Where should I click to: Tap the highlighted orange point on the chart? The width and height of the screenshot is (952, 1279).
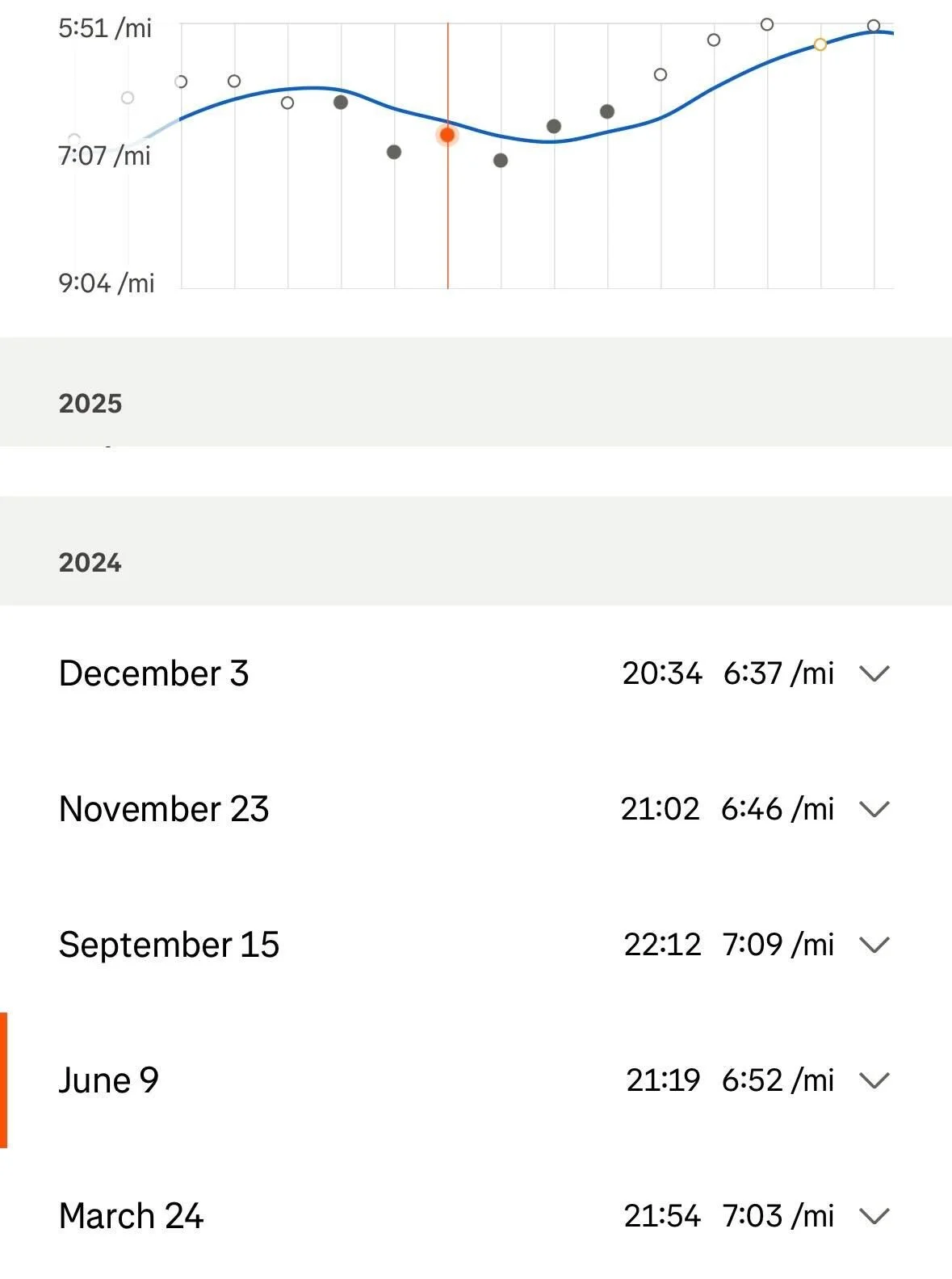447,135
